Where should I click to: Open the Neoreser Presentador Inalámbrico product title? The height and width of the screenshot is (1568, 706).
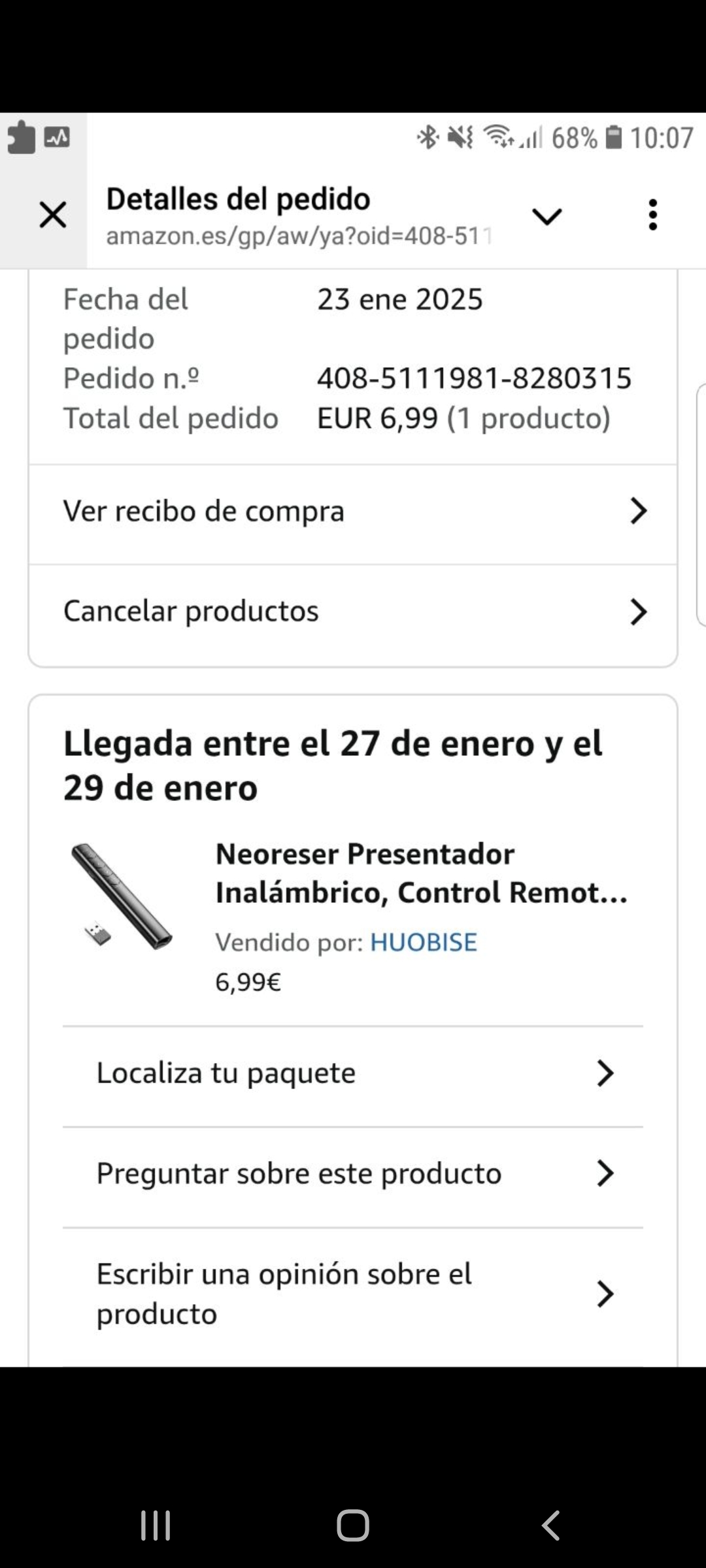click(x=421, y=873)
